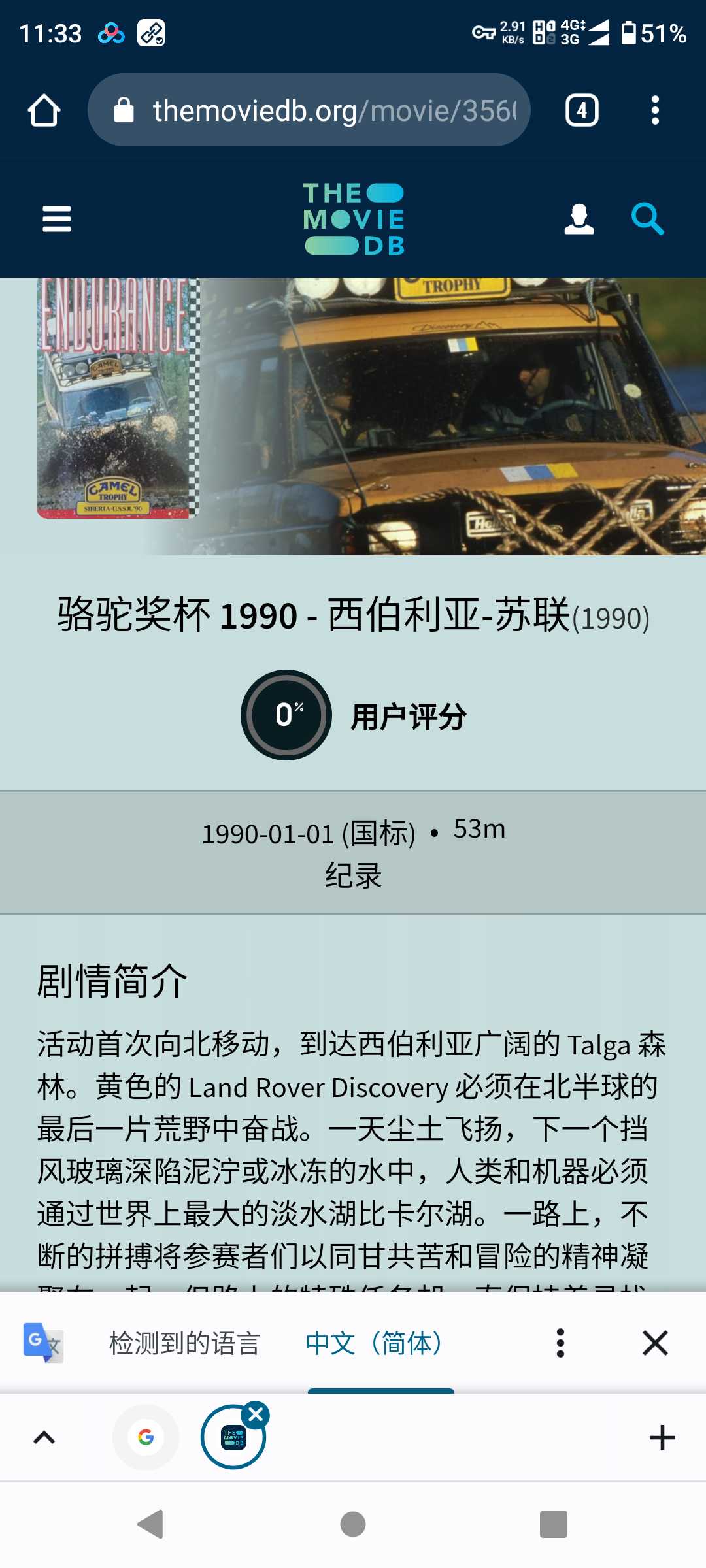Select 检测到的语言 in translate bar
The width and height of the screenshot is (706, 1568).
[x=184, y=1343]
